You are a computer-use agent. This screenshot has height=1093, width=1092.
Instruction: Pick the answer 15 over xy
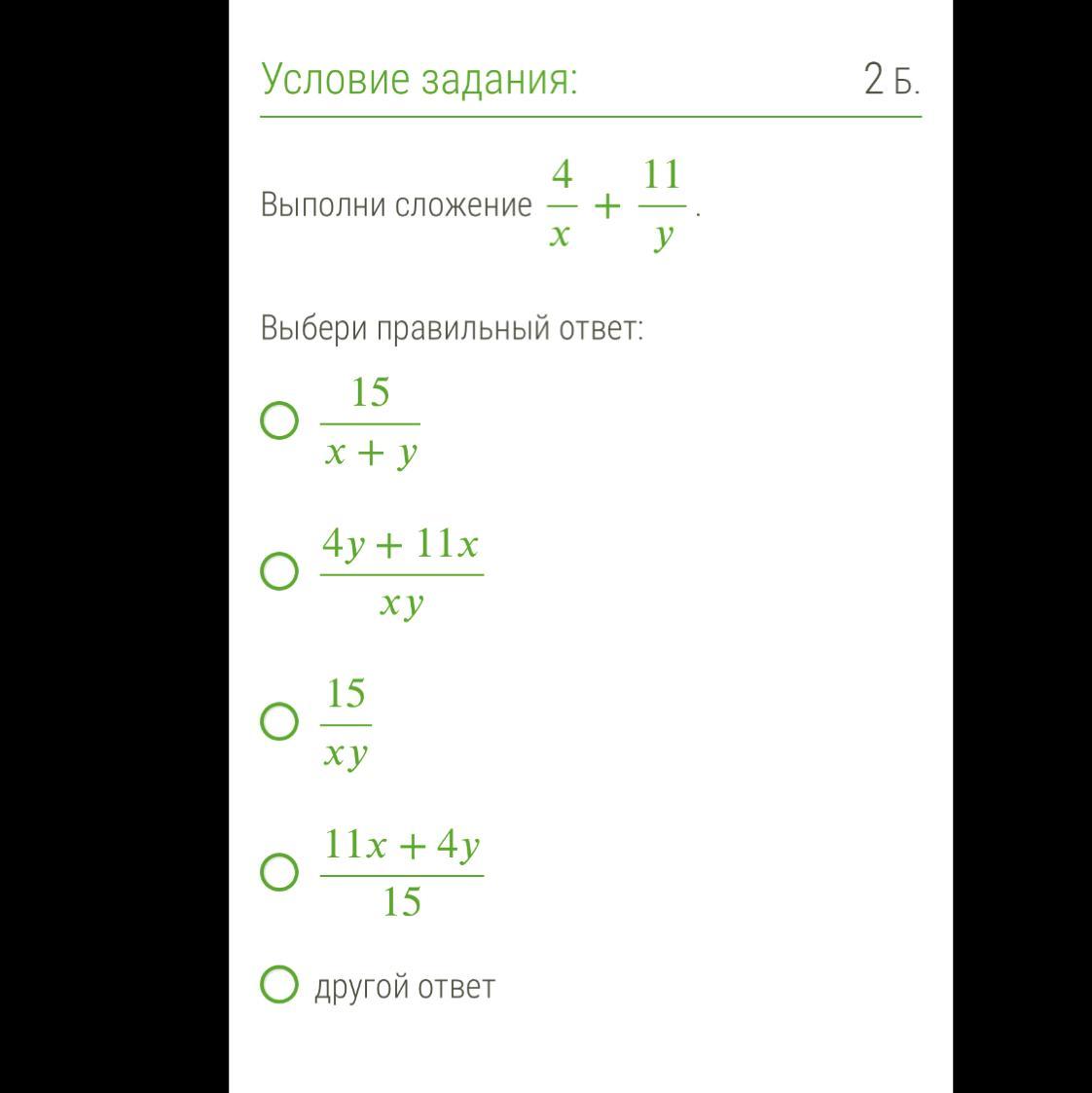point(279,721)
